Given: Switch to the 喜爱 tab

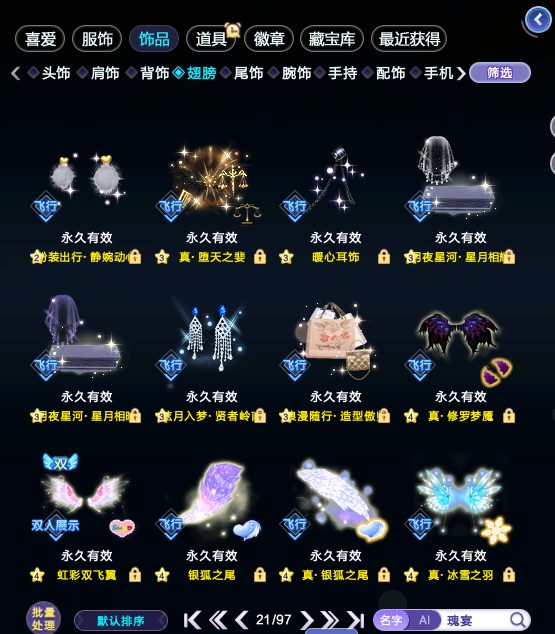Looking at the screenshot, I should point(40,39).
